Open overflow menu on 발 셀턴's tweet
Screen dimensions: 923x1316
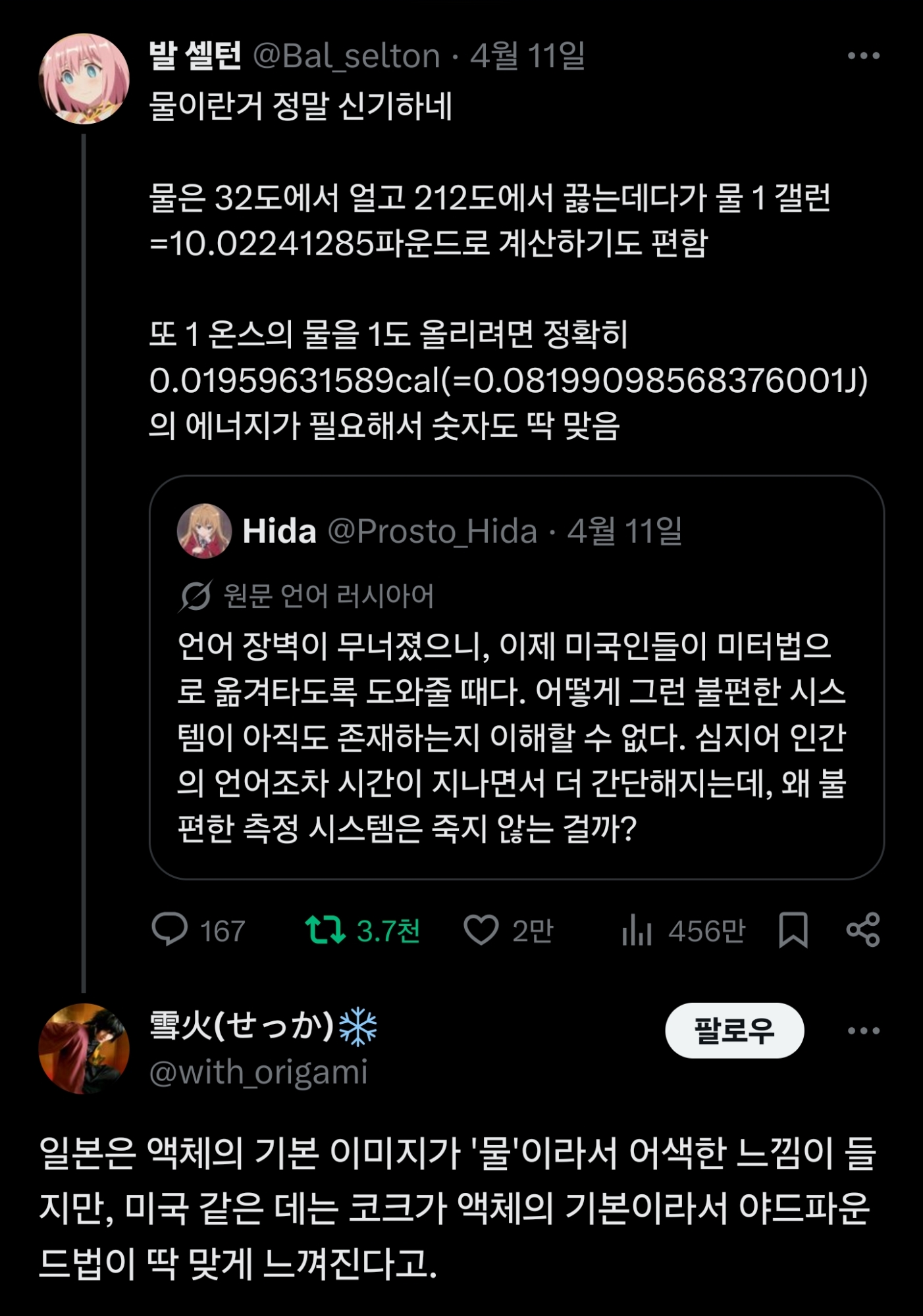[x=863, y=56]
